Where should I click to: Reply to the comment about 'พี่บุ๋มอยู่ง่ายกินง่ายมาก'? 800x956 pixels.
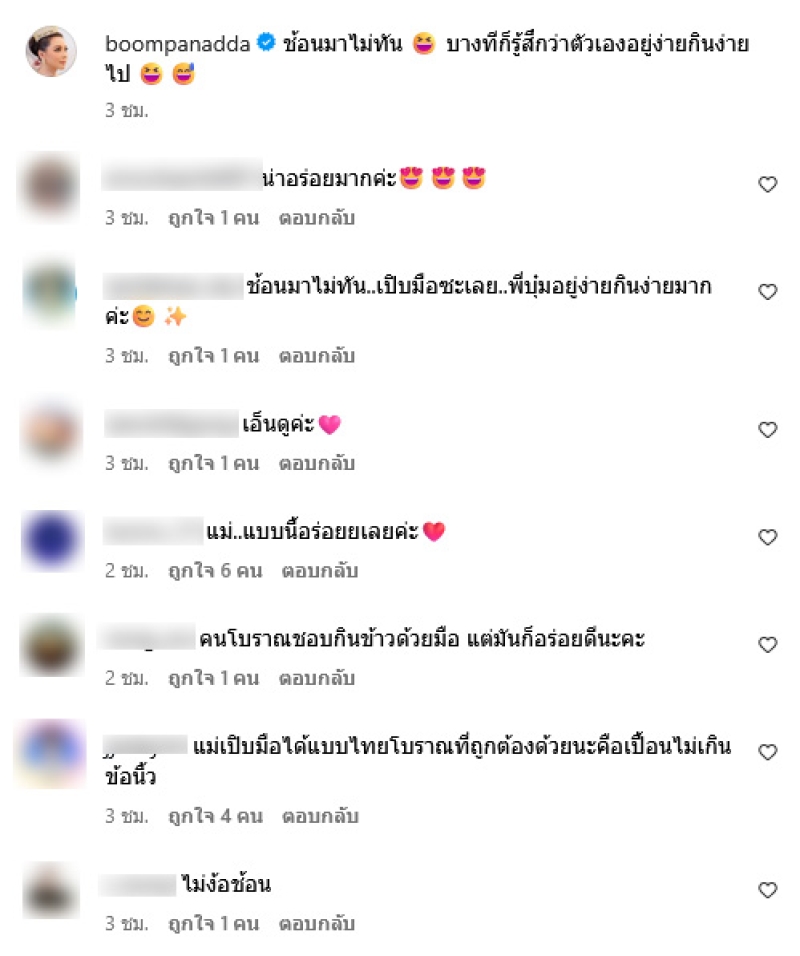point(317,355)
